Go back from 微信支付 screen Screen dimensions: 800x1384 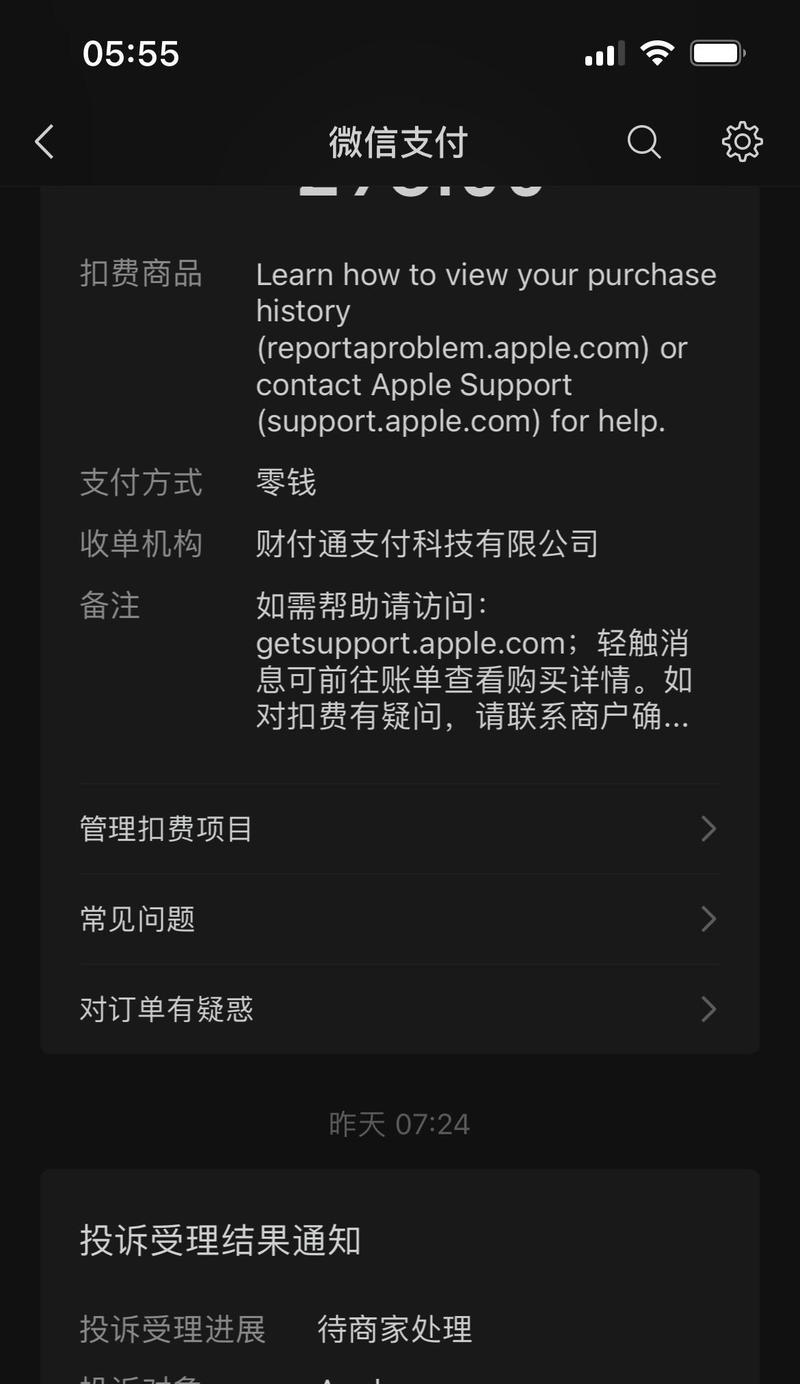click(x=44, y=142)
